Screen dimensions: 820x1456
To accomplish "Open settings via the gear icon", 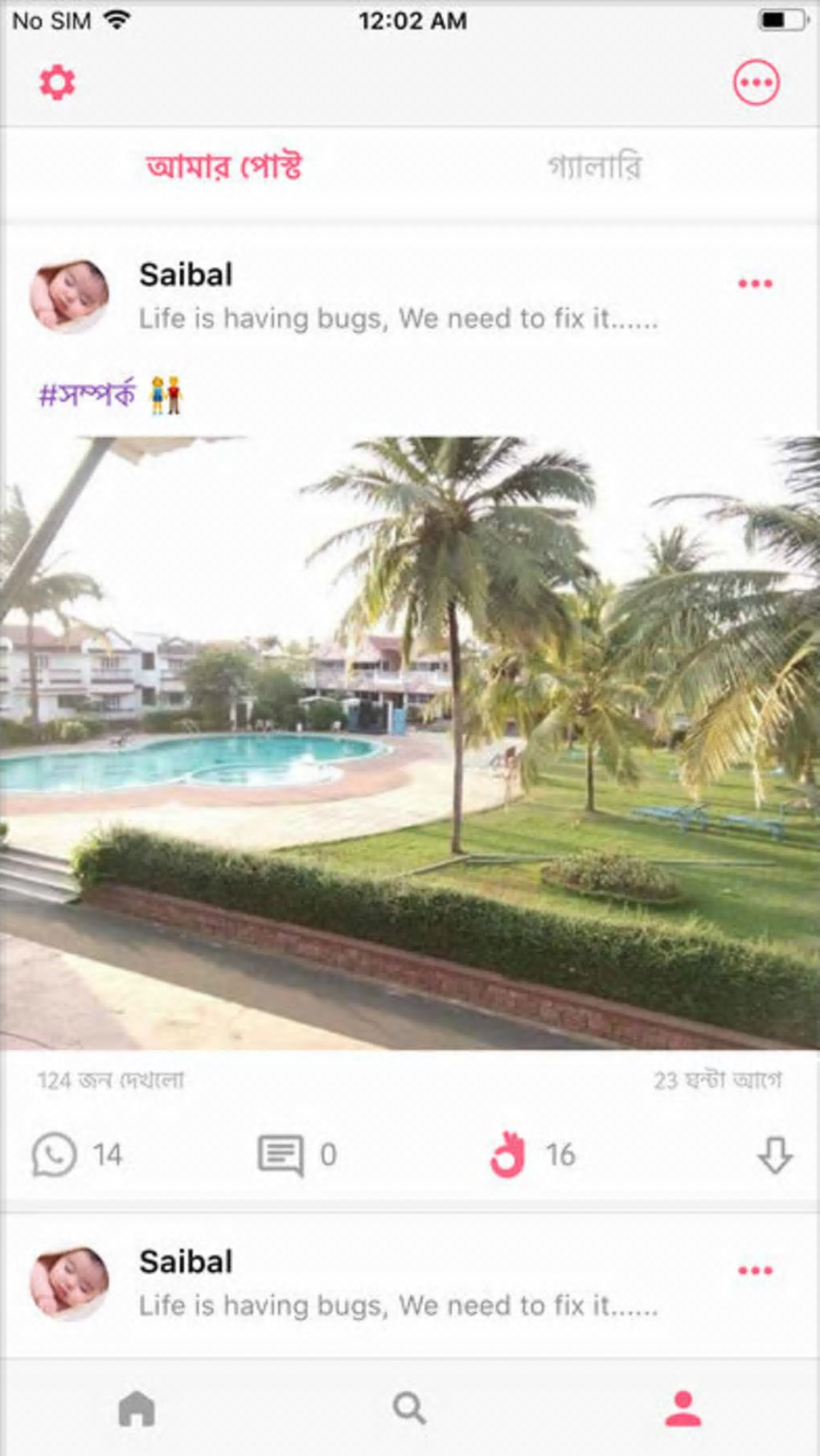I will coord(57,82).
